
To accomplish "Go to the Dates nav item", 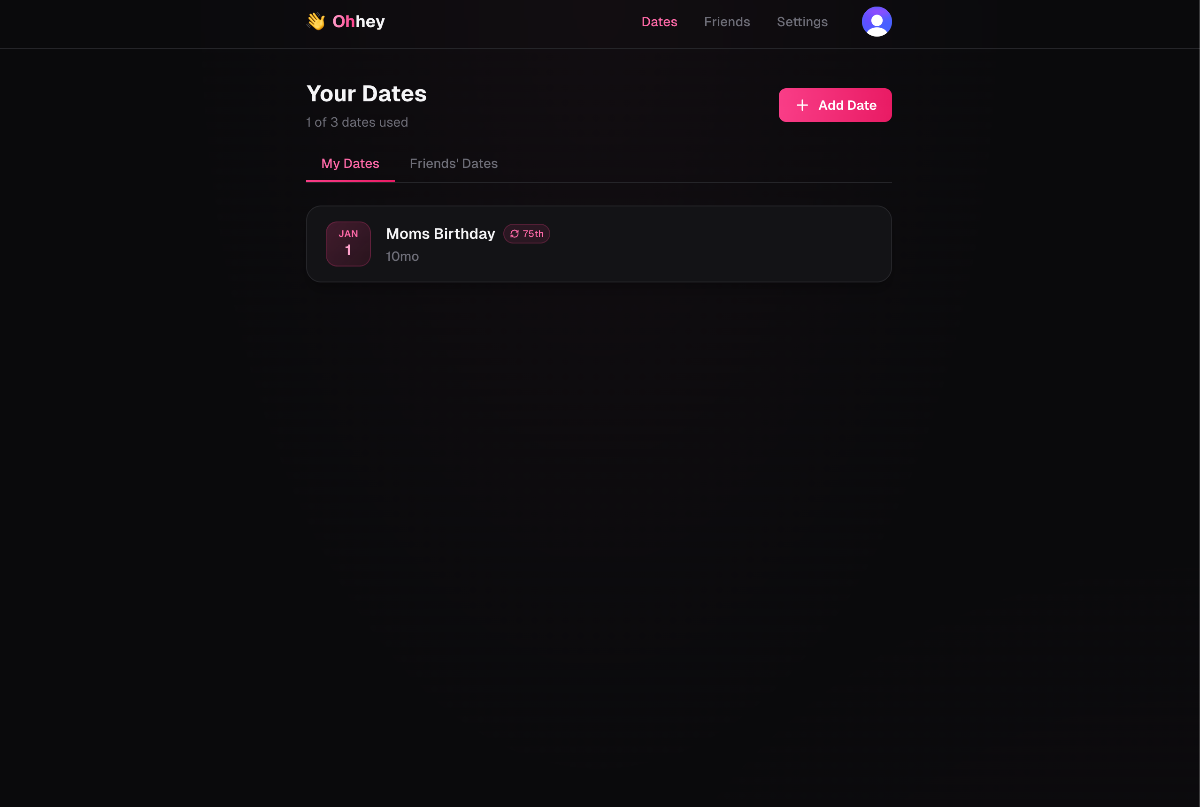I will click(659, 22).
